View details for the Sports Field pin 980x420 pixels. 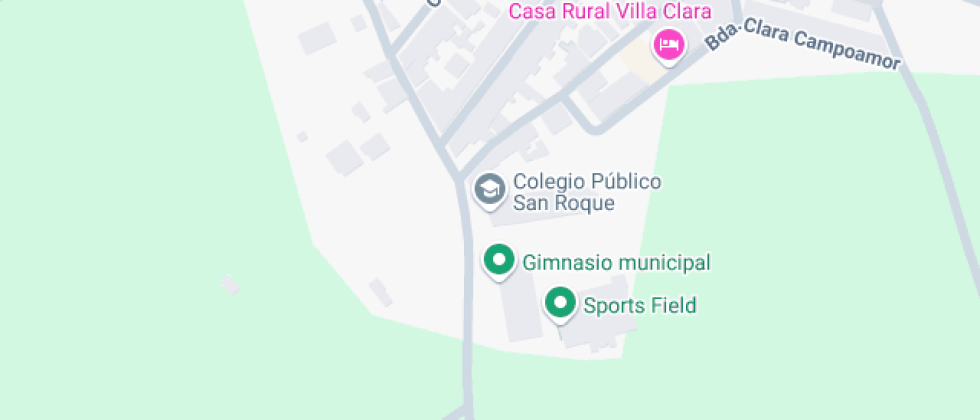(560, 303)
